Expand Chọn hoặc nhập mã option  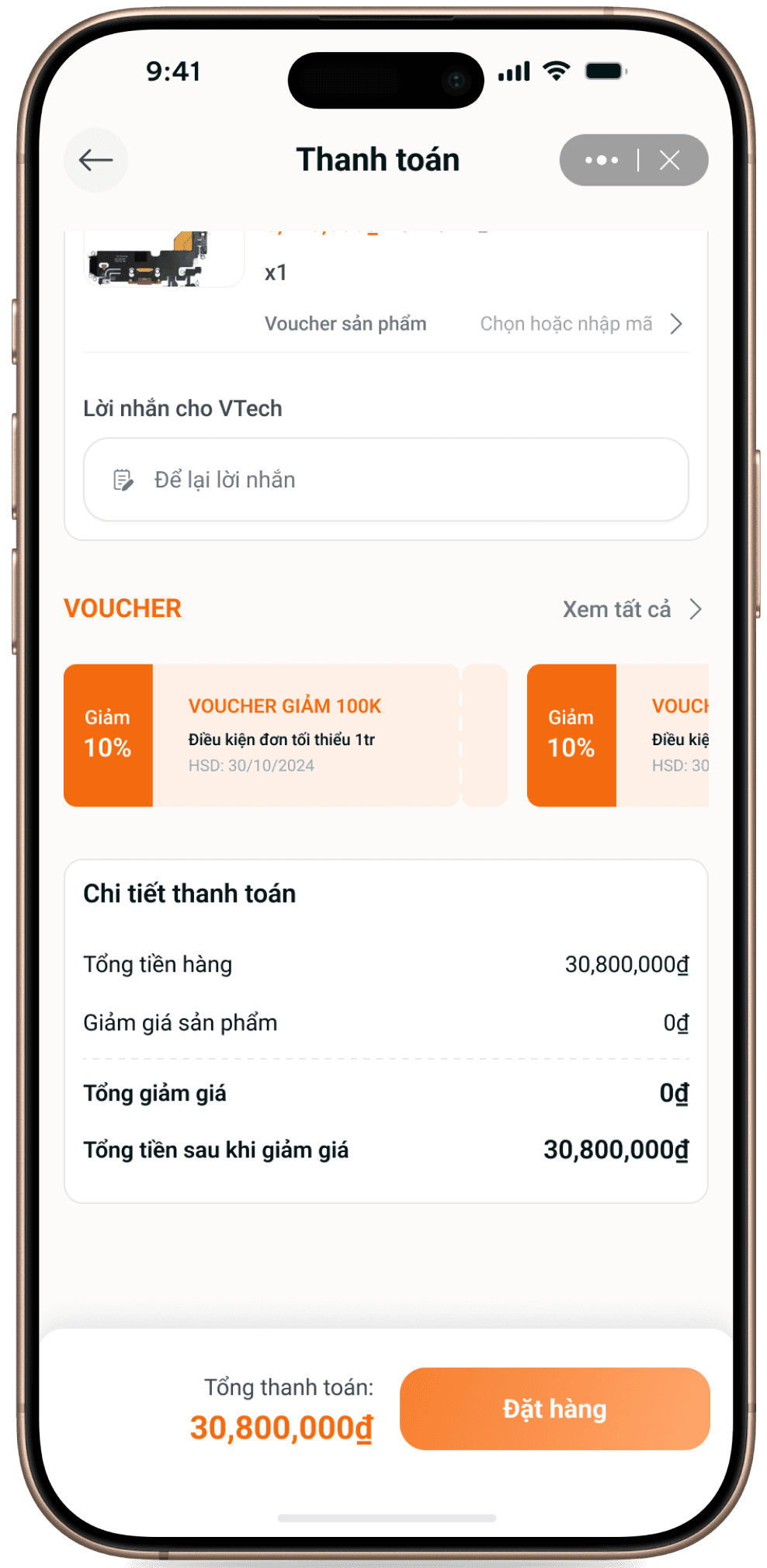[567, 324]
